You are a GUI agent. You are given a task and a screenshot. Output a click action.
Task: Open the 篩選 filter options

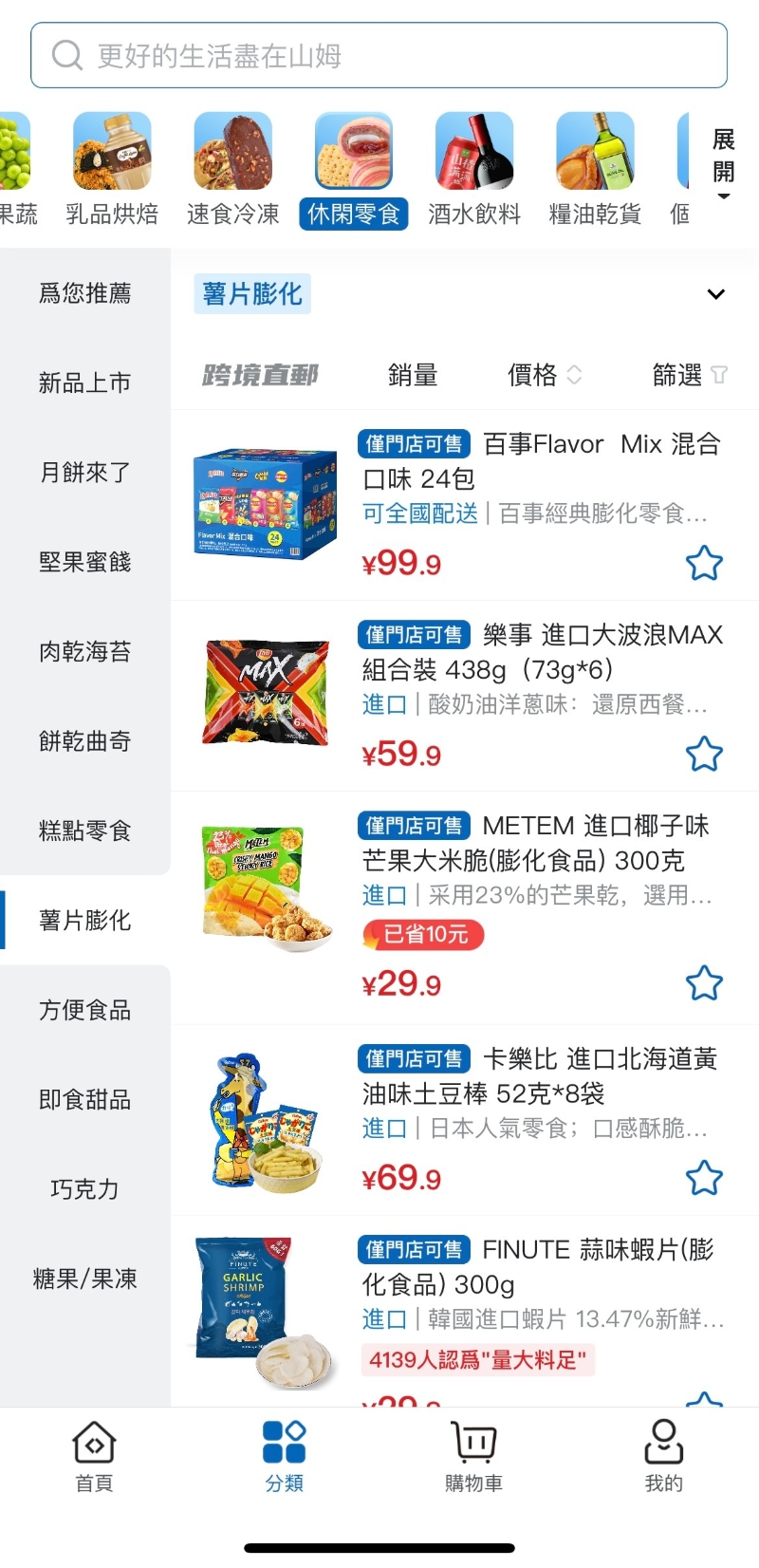pyautogui.click(x=689, y=376)
